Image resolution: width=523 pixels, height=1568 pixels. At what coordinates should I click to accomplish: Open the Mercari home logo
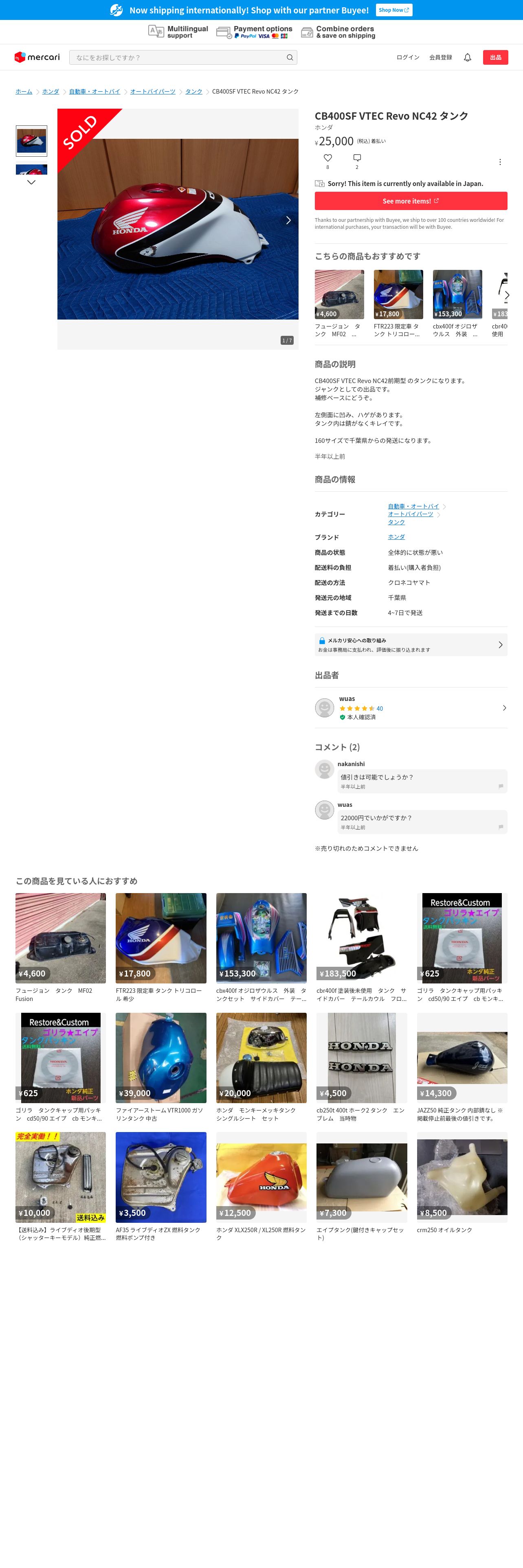coord(37,57)
